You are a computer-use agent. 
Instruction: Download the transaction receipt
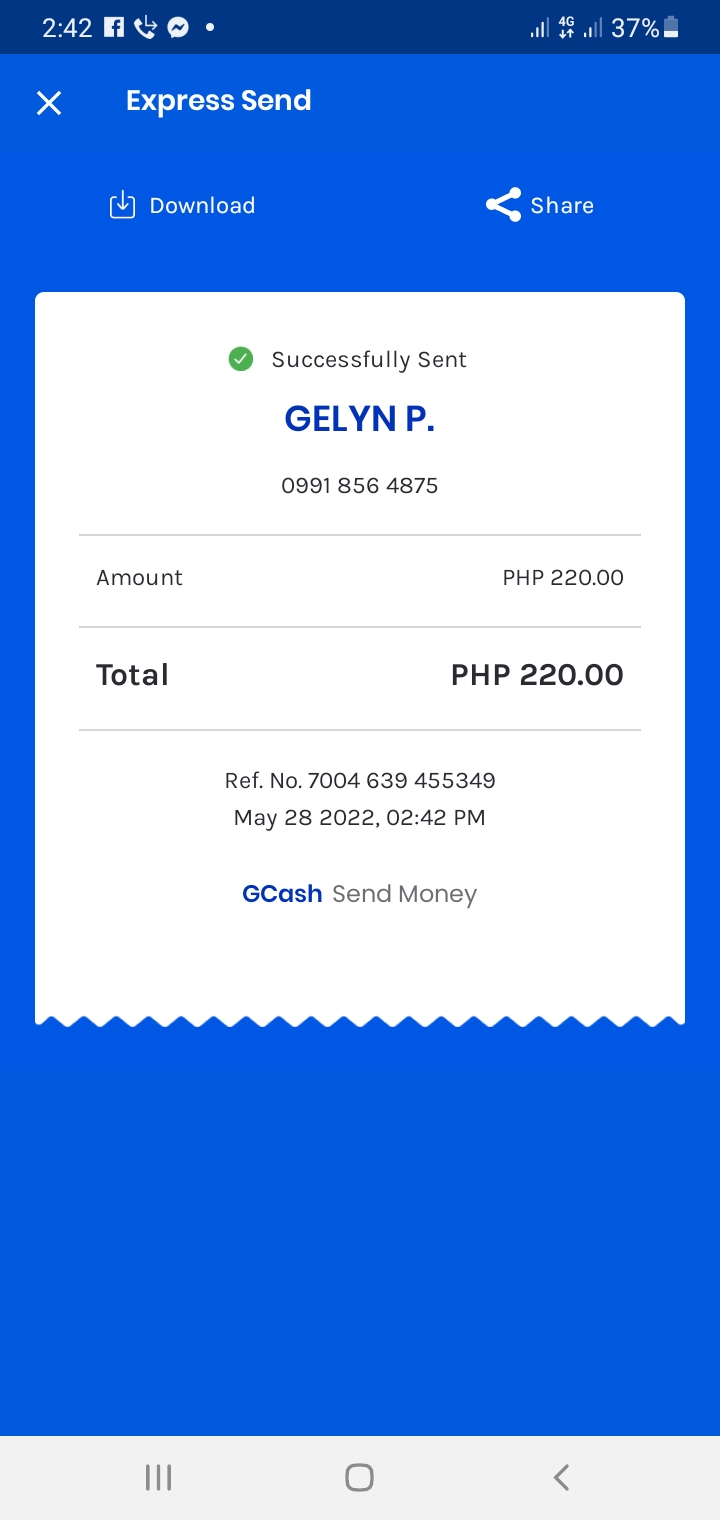coord(182,205)
